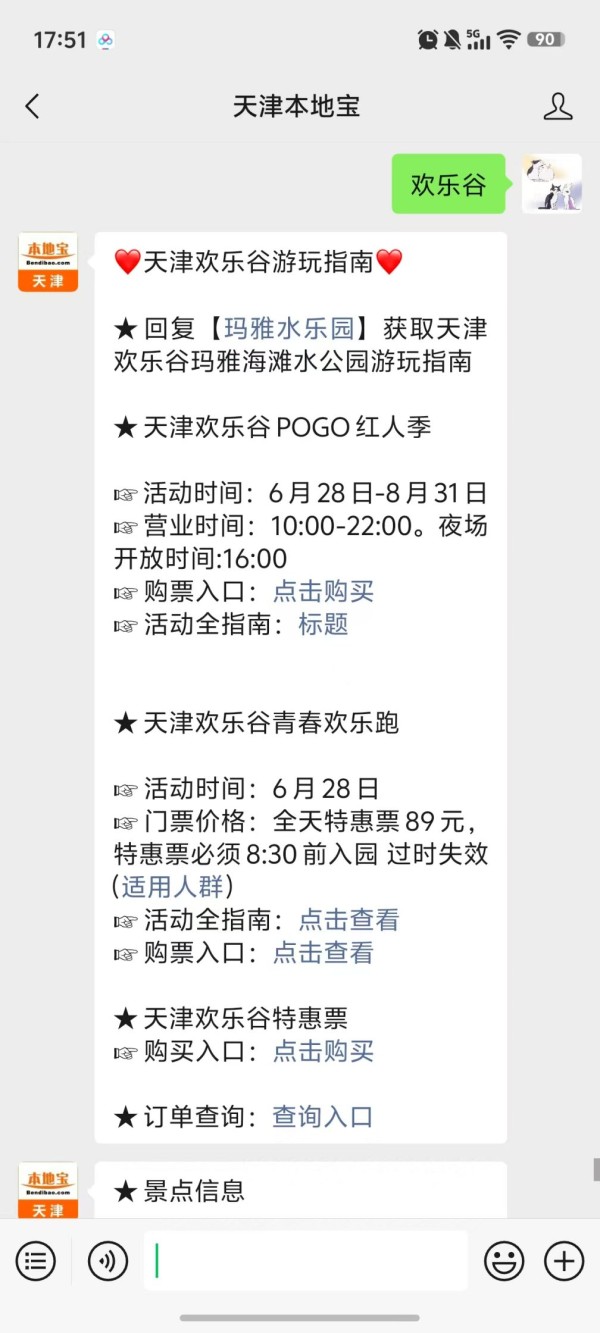Open the account profile icon
This screenshot has height=1333, width=600.
coord(557,107)
